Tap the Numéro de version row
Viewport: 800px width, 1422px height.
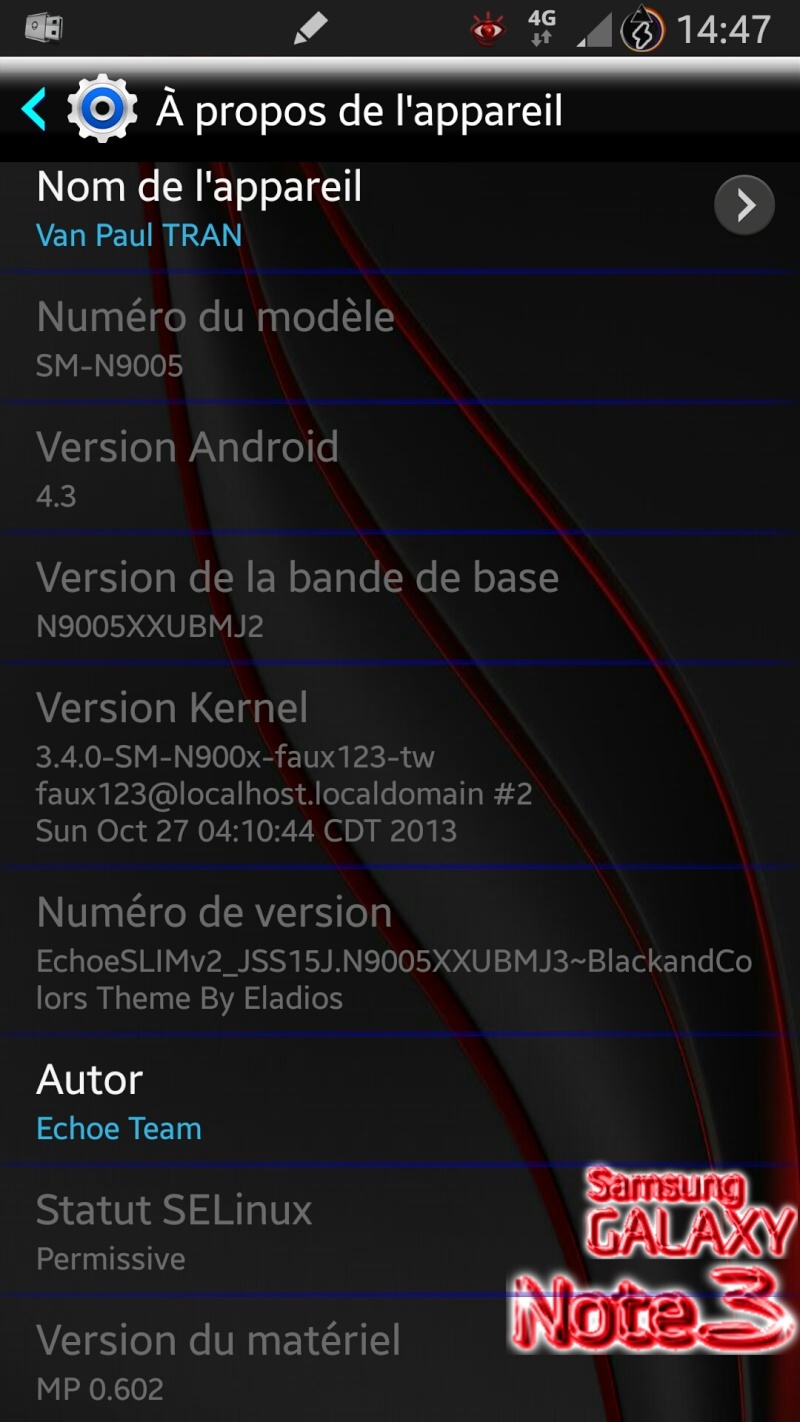point(400,951)
